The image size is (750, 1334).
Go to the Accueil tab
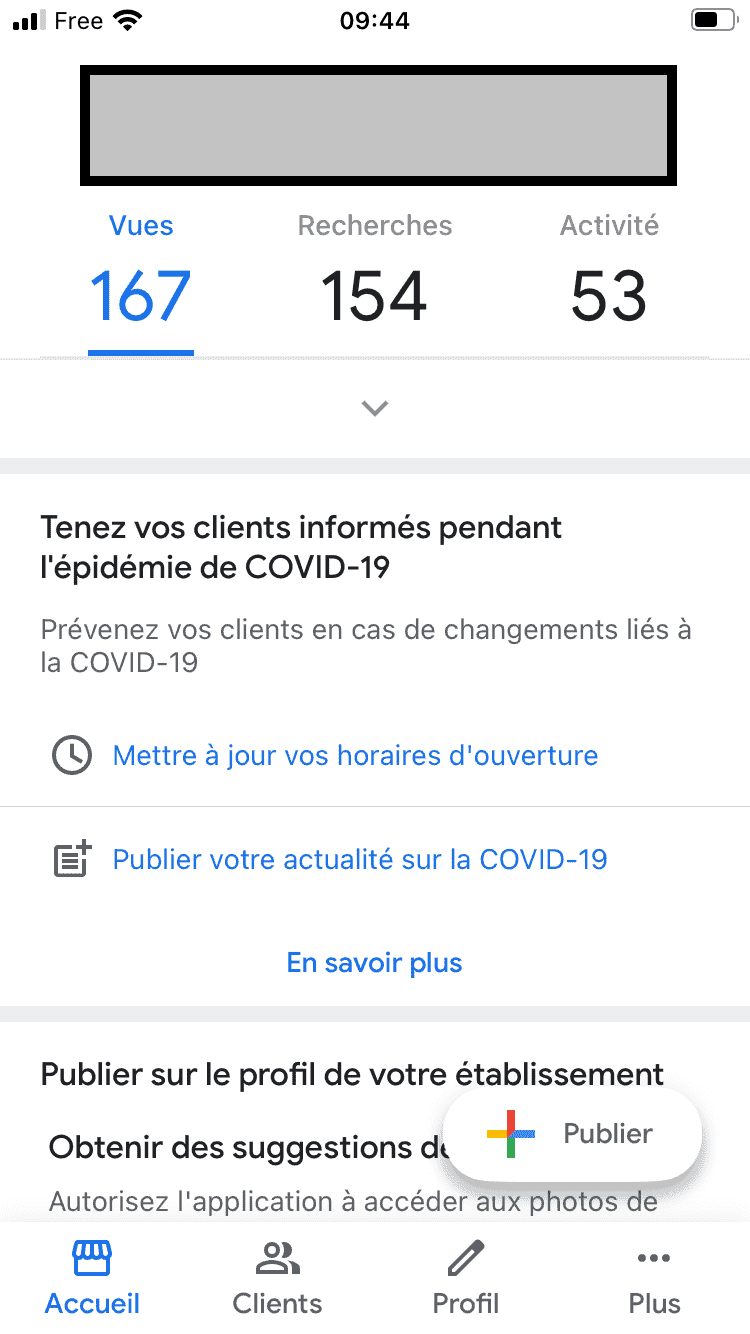[x=92, y=1278]
